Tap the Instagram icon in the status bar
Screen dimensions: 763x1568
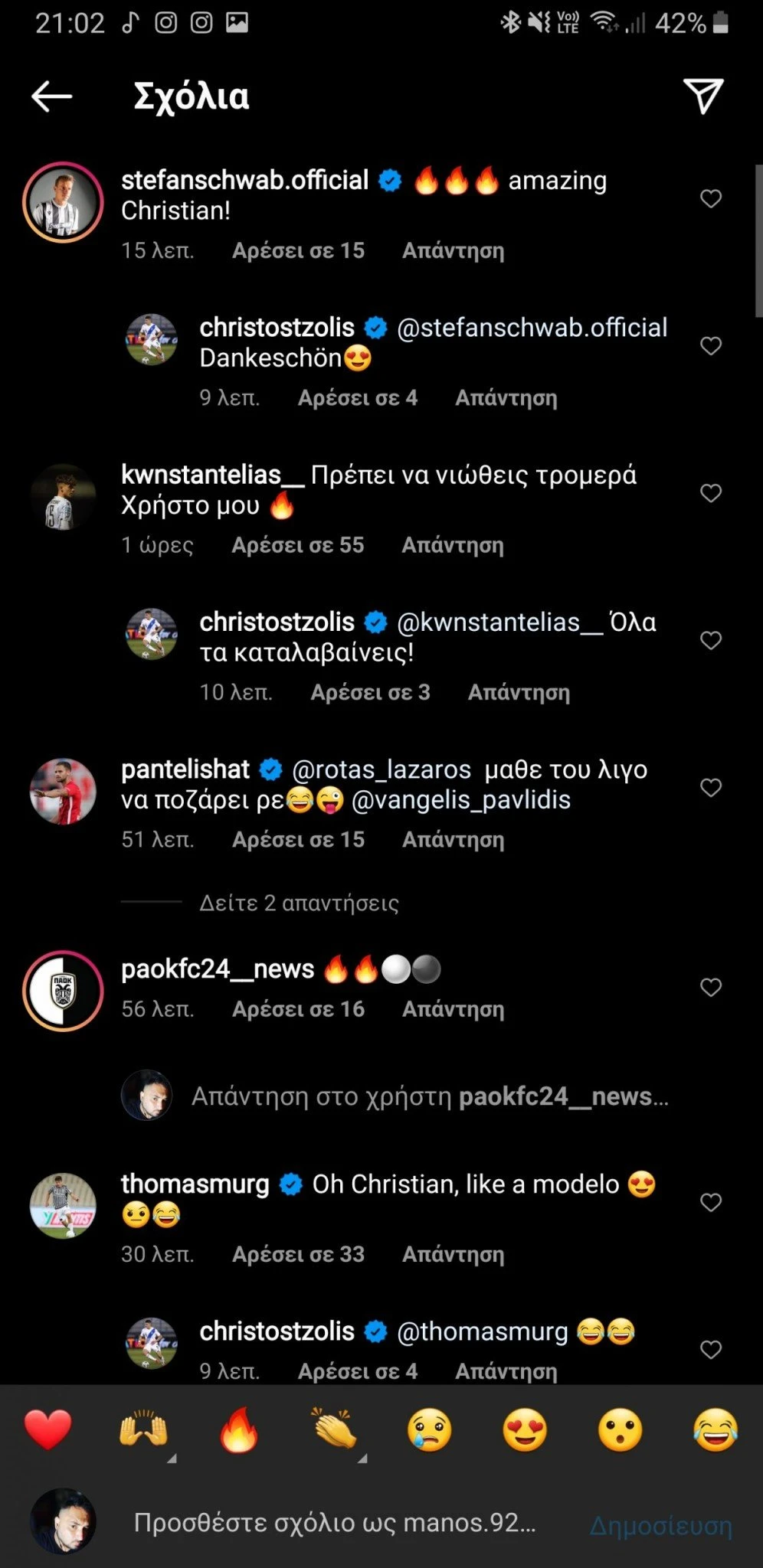165,21
